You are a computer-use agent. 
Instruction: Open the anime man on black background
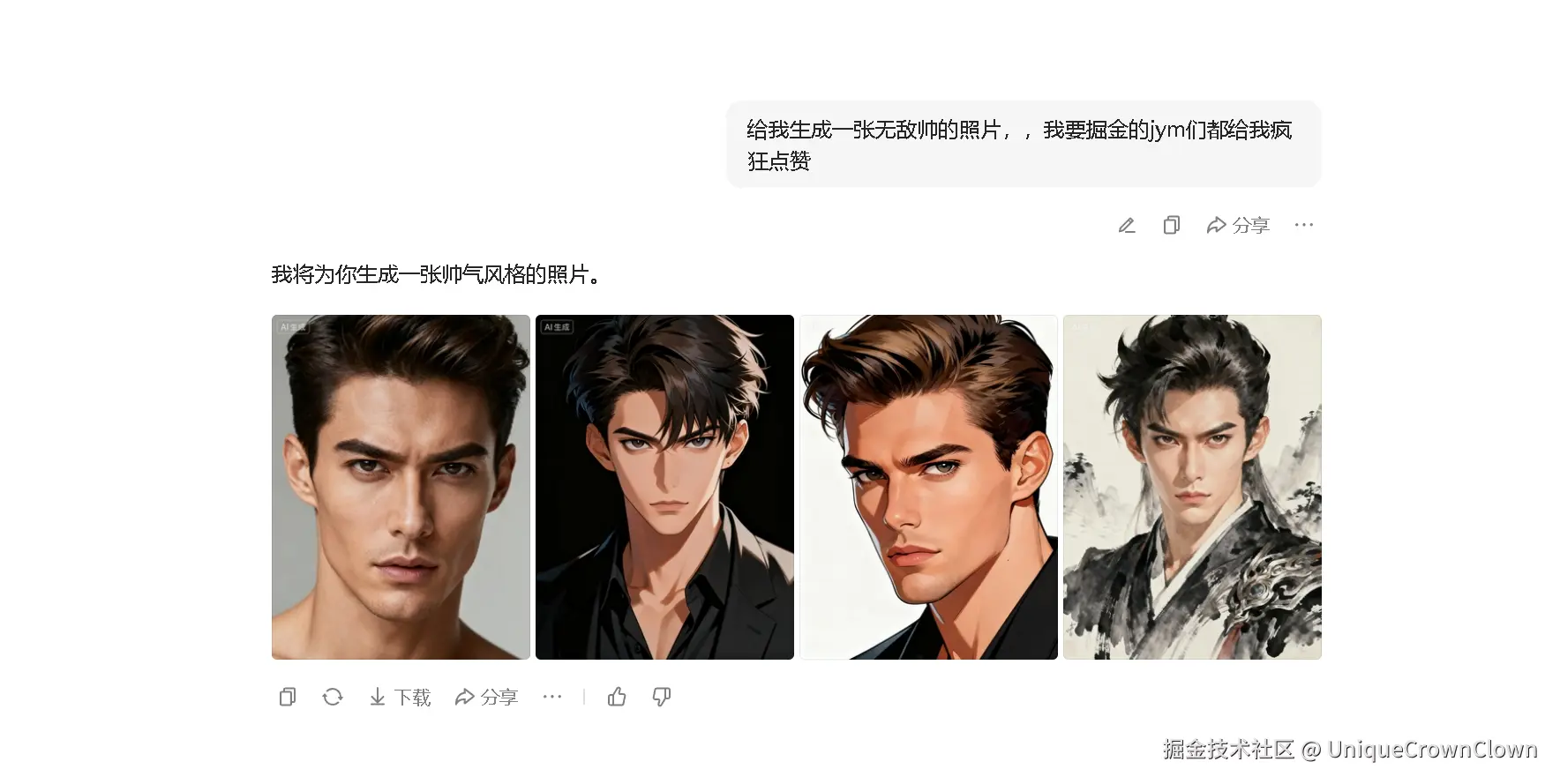(x=664, y=487)
